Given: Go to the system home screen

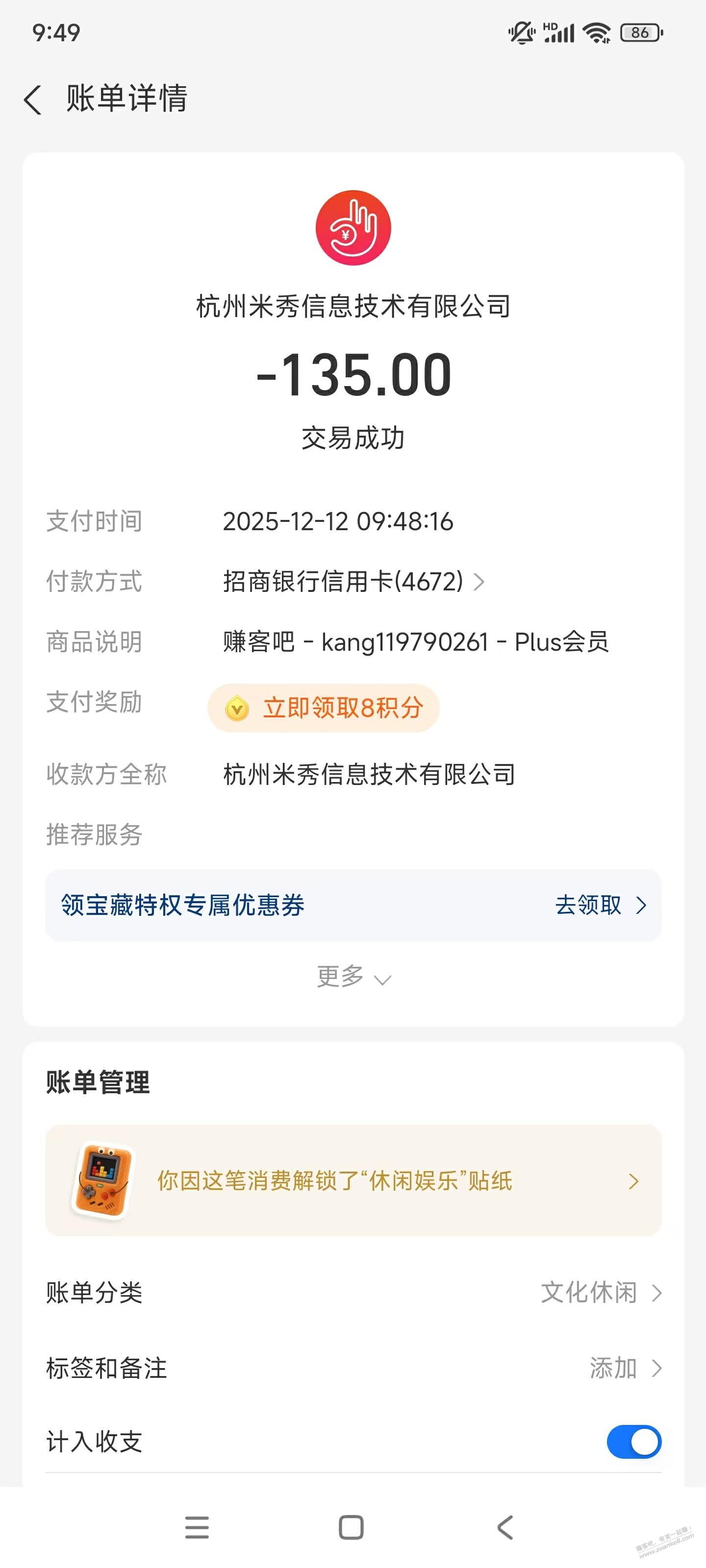Looking at the screenshot, I should click(x=352, y=1528).
